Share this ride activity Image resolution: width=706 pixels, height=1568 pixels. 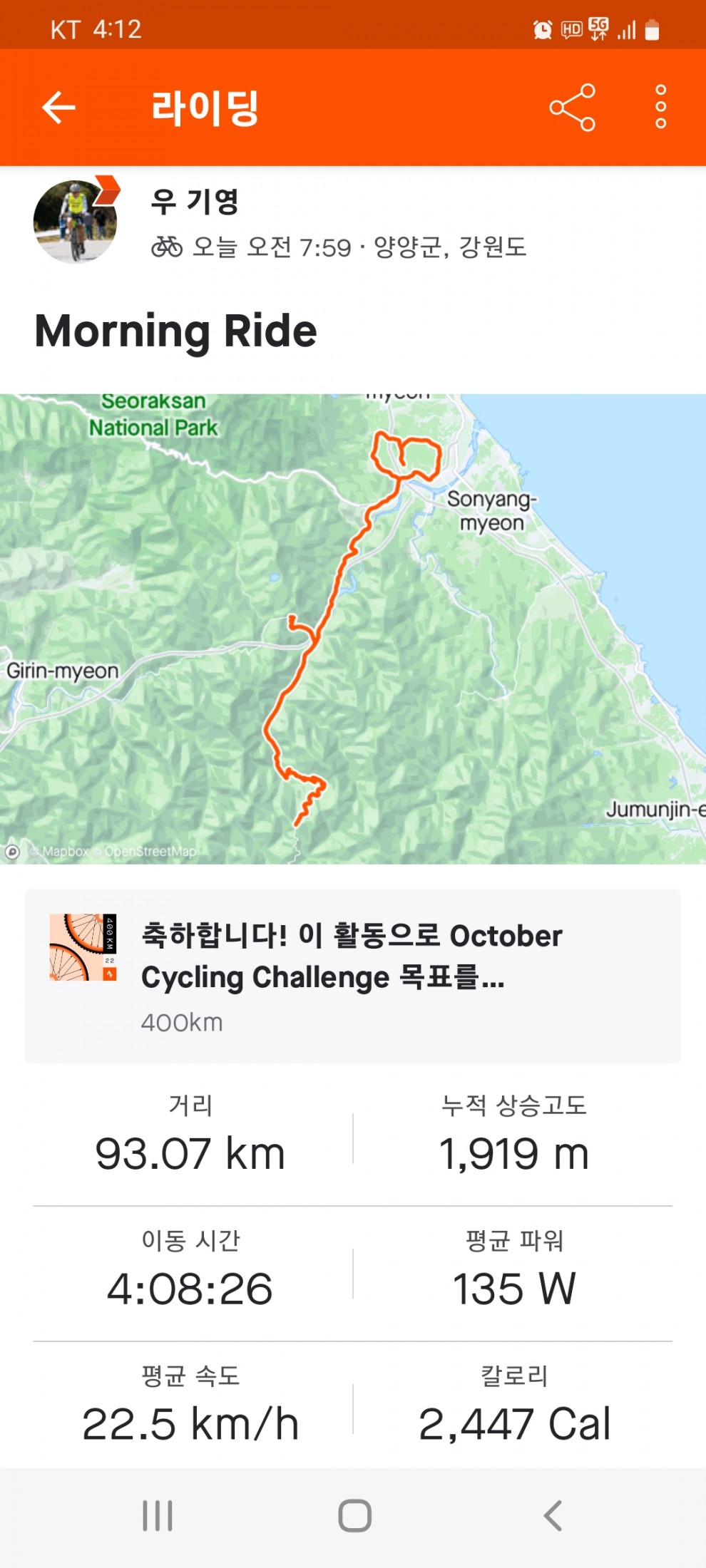(572, 108)
